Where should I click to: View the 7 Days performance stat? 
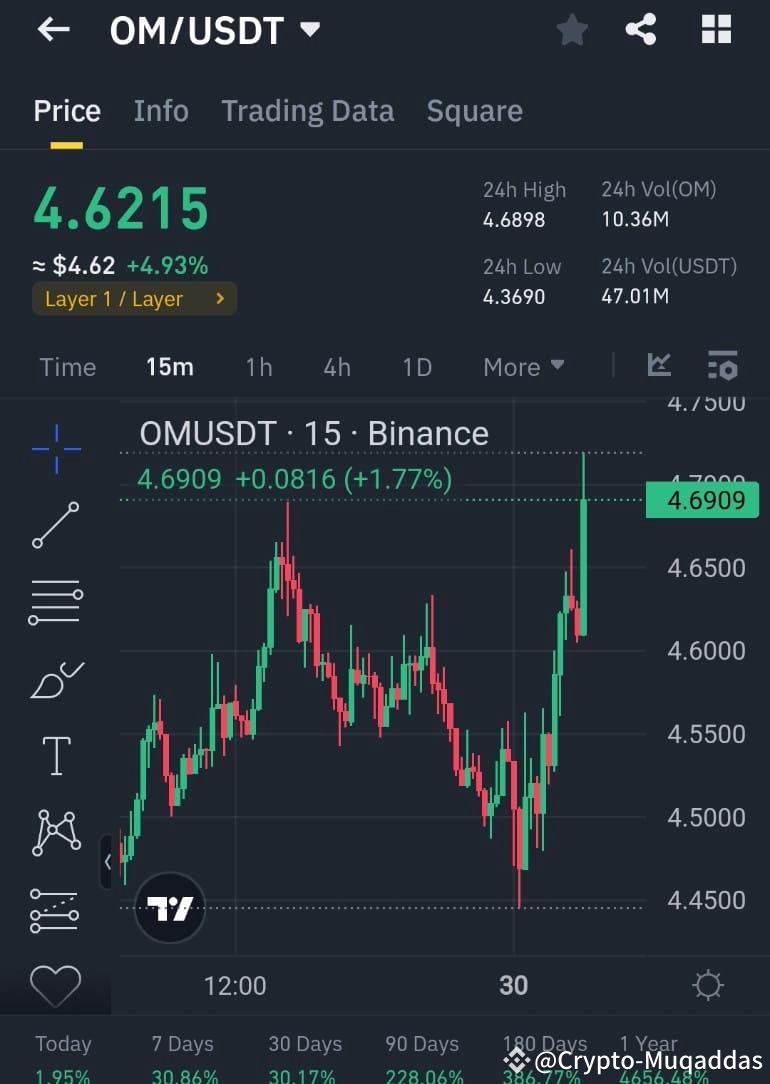coord(182,1043)
